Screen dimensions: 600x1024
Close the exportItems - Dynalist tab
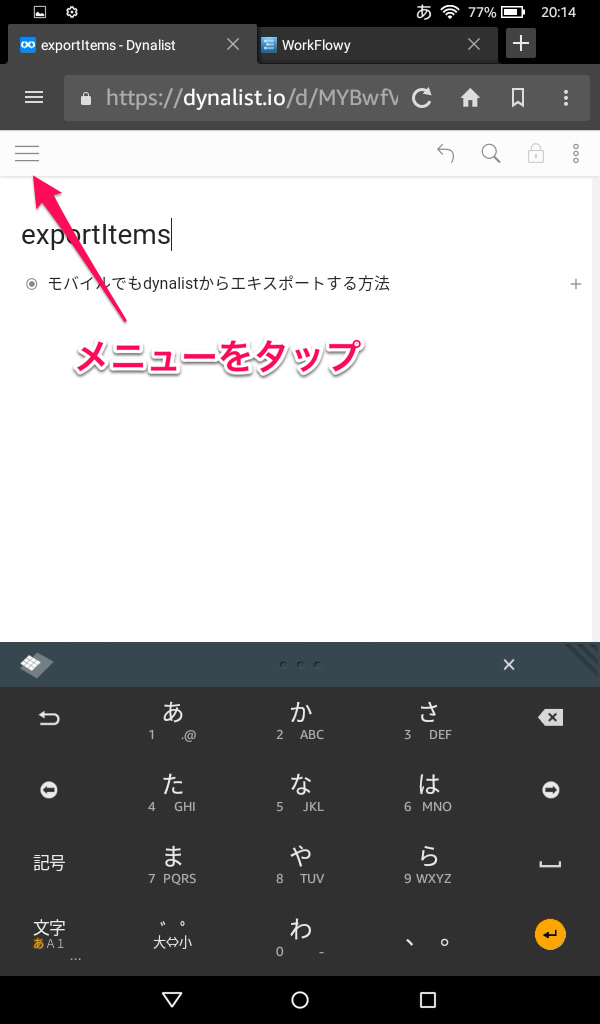[x=233, y=45]
